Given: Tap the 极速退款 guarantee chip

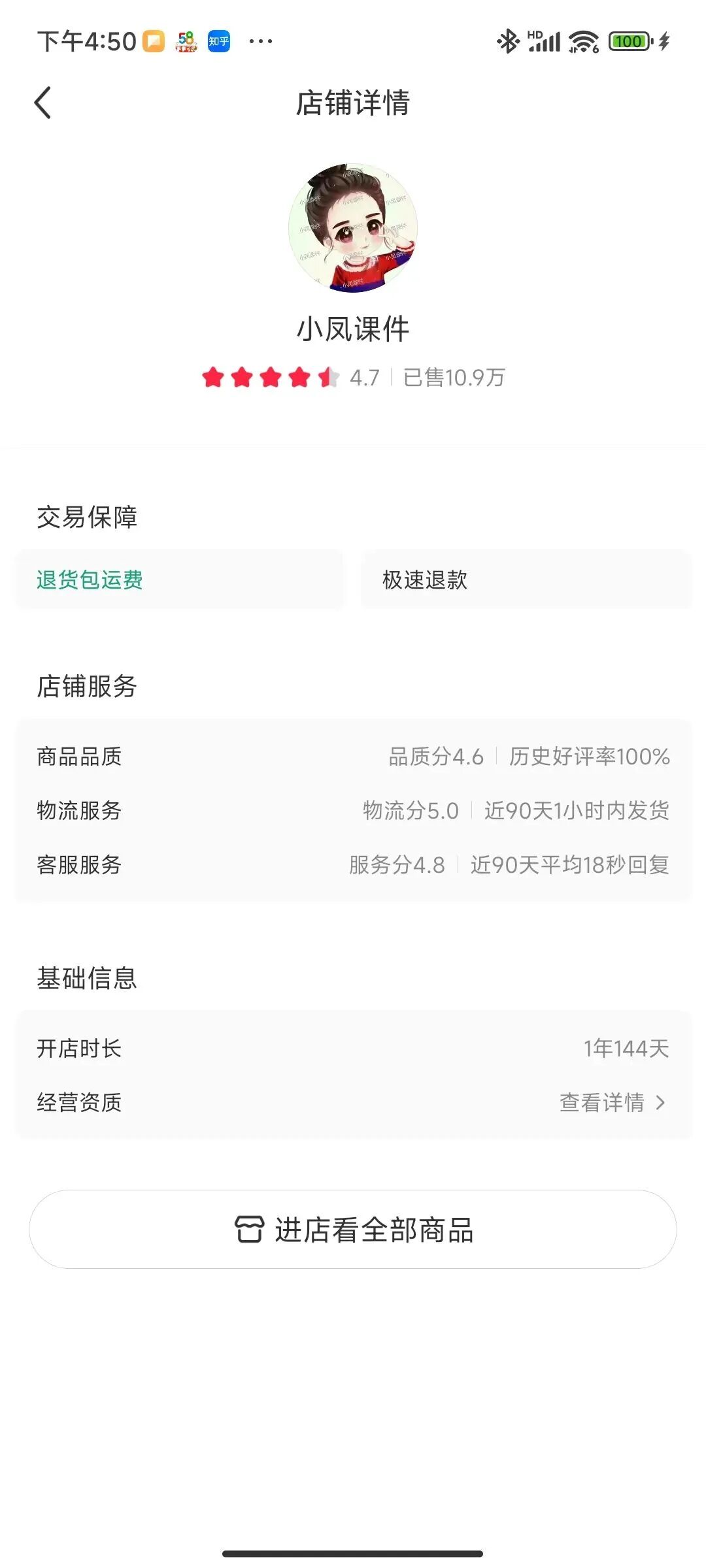Looking at the screenshot, I should 526,580.
